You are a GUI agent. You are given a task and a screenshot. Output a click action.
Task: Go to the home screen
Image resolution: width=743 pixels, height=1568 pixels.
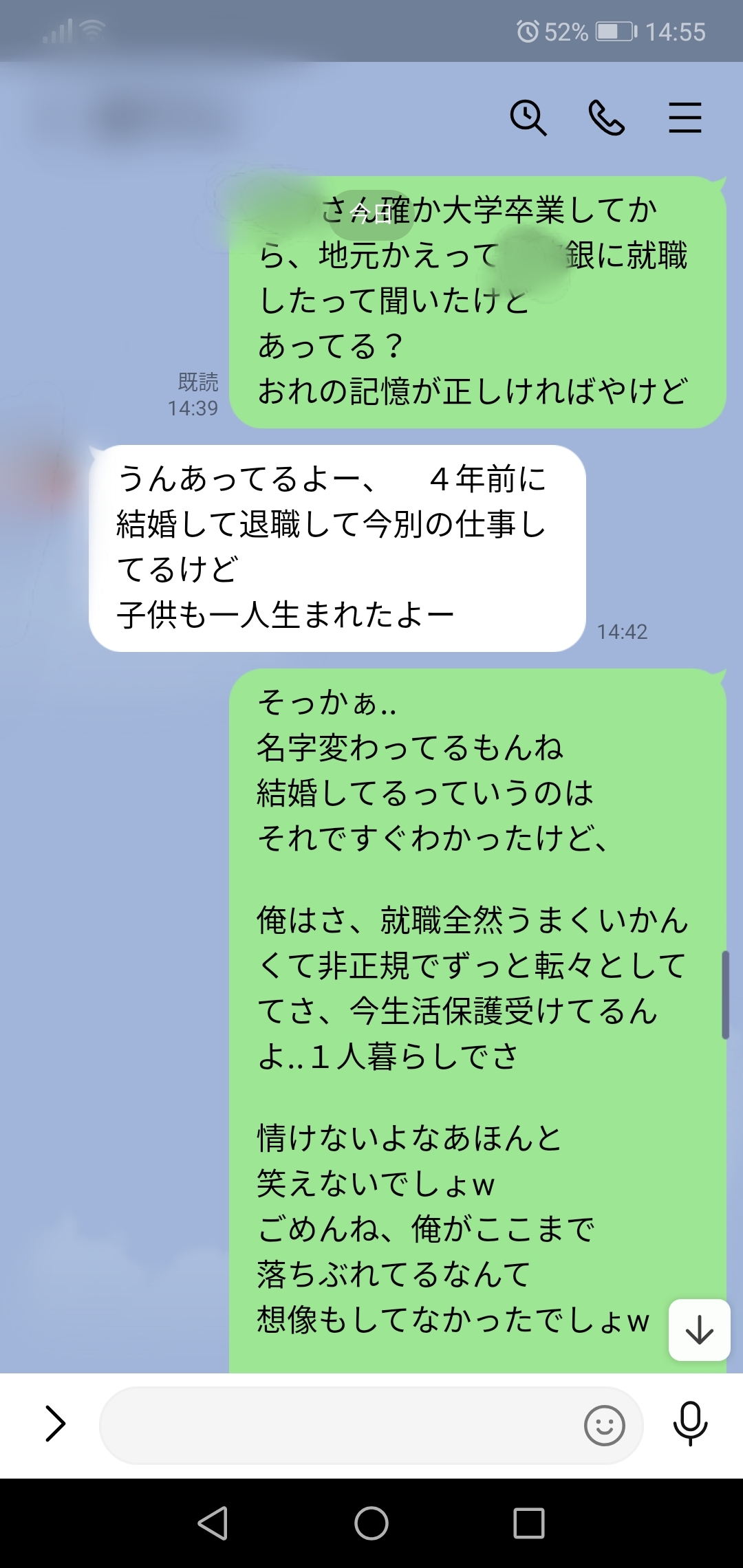click(x=371, y=1523)
